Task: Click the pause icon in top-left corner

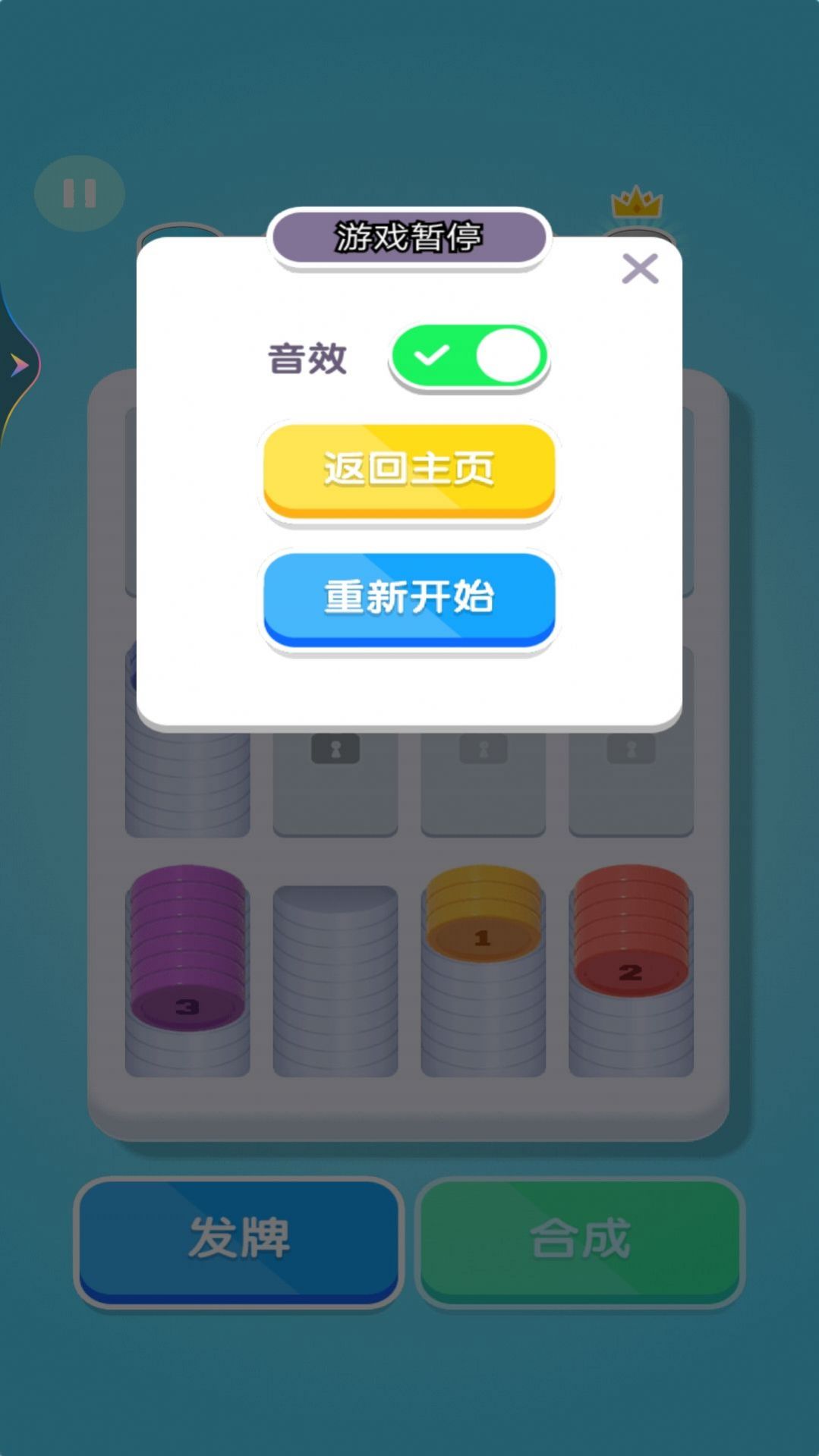Action: 80,193
